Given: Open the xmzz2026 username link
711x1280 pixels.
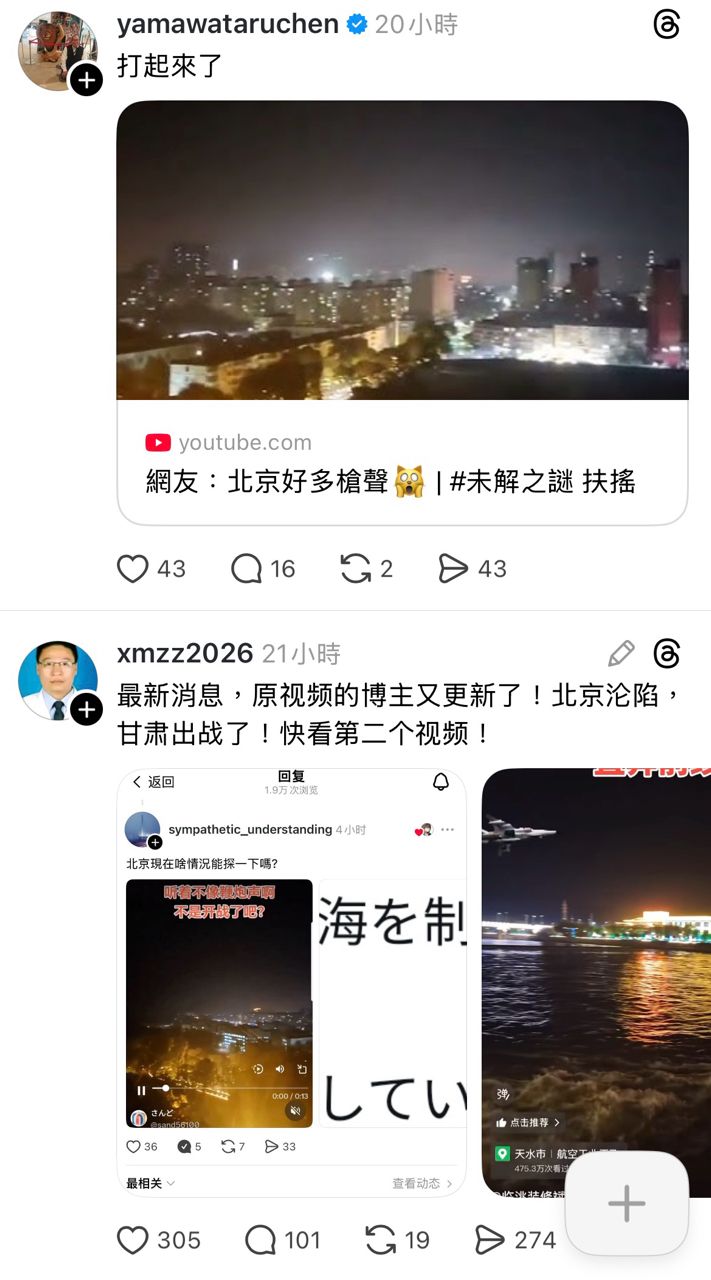Looking at the screenshot, I should click(185, 654).
